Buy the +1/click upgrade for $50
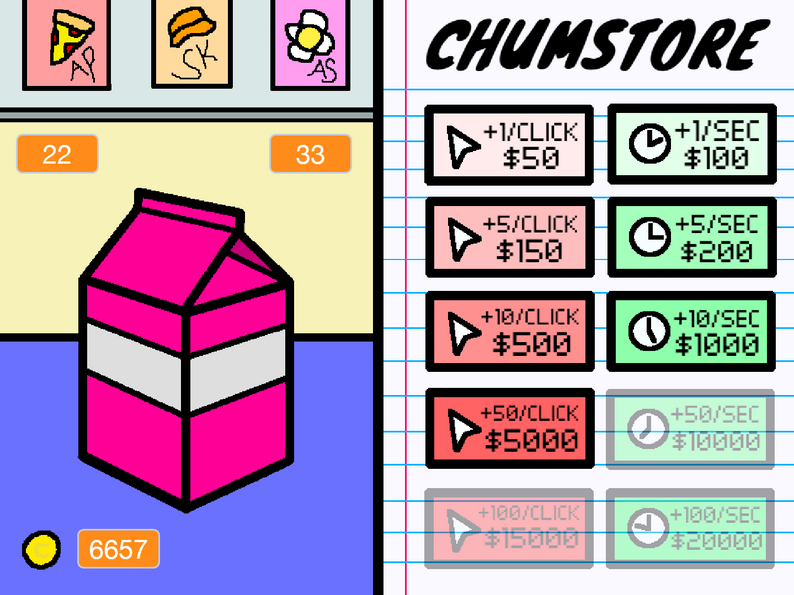Viewport: 794px width, 595px height. pyautogui.click(x=510, y=146)
